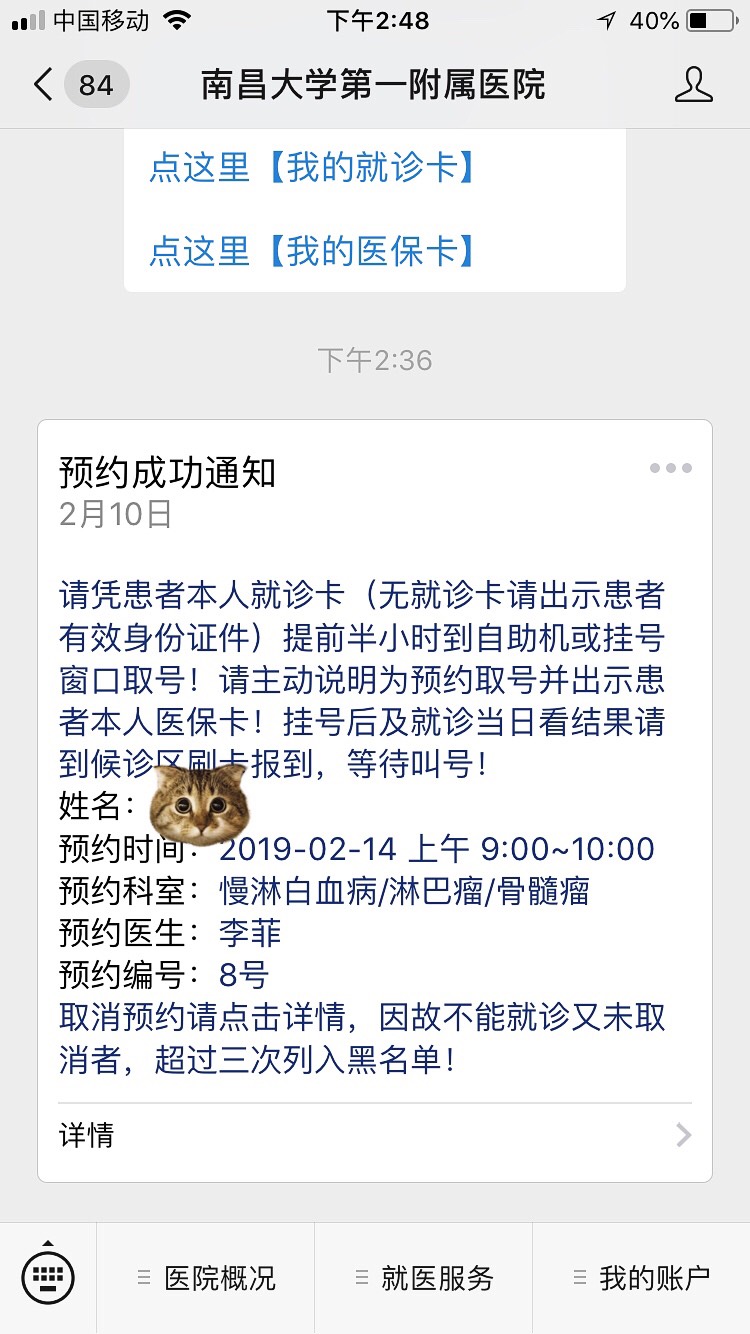Expand the 就医服务 menu

point(424,1278)
